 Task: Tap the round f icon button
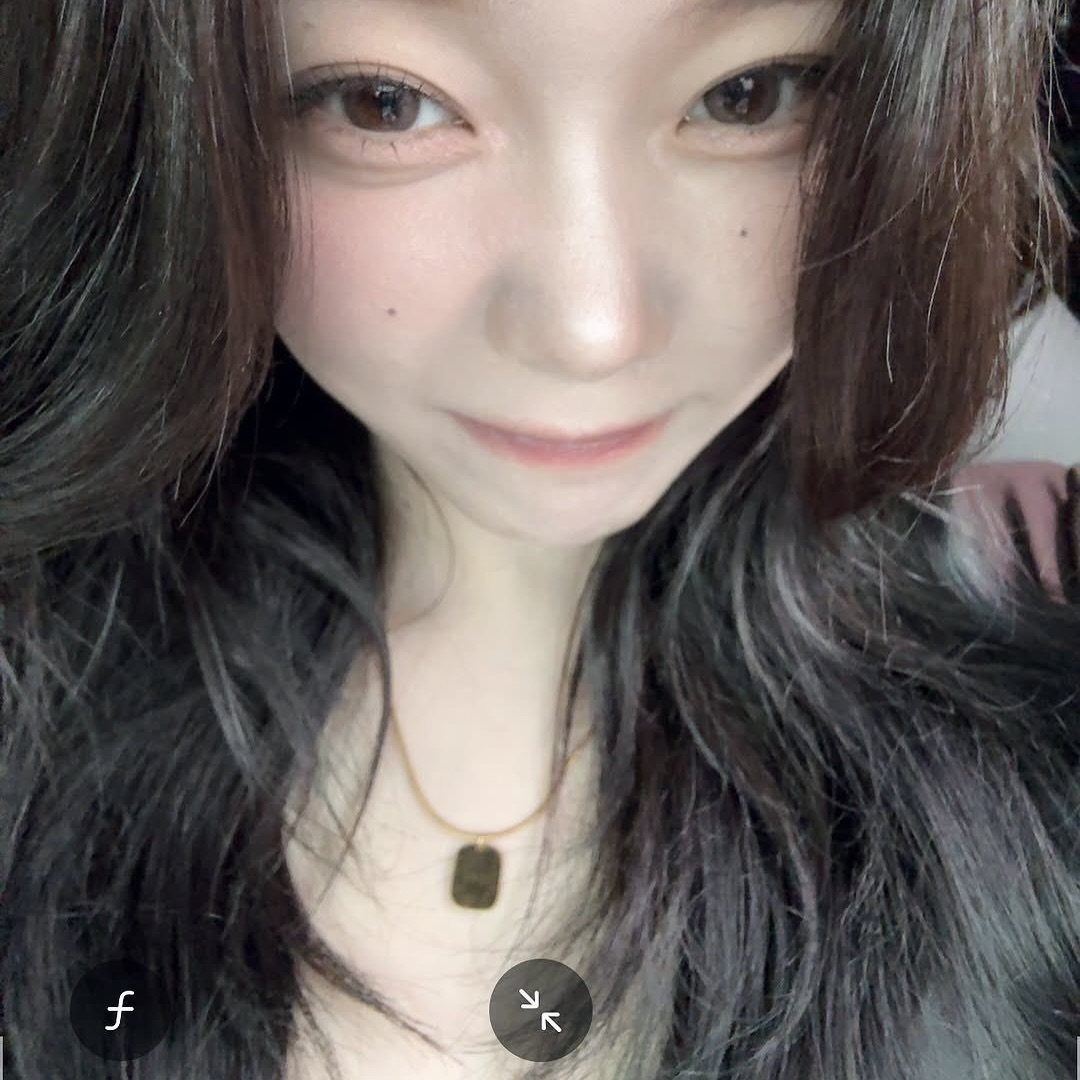pyautogui.click(x=120, y=1010)
